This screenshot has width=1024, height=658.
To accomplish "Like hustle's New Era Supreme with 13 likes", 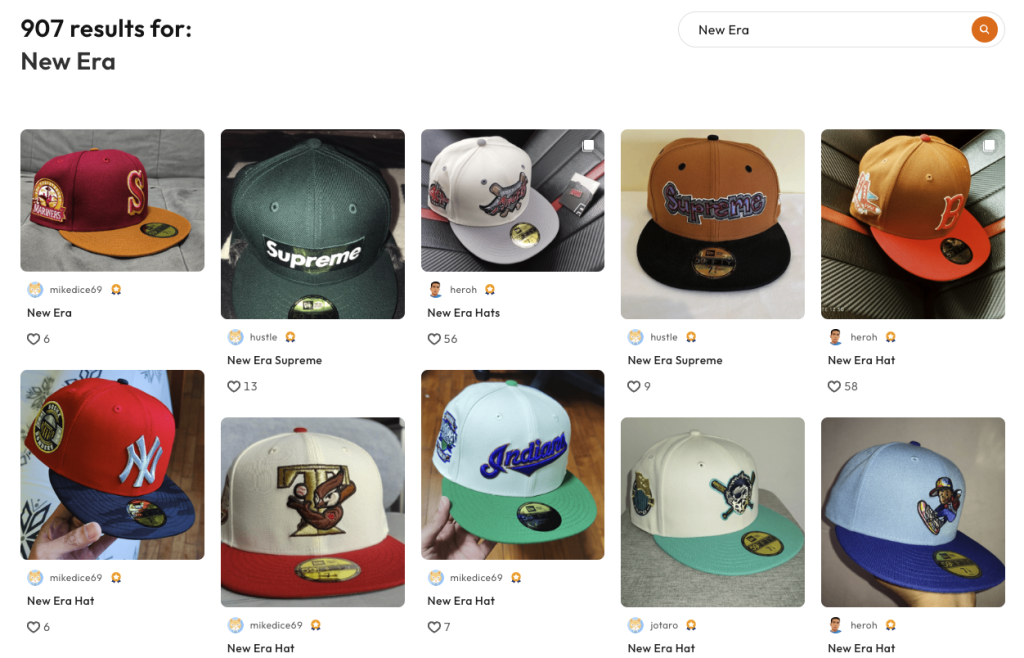I will click(234, 387).
